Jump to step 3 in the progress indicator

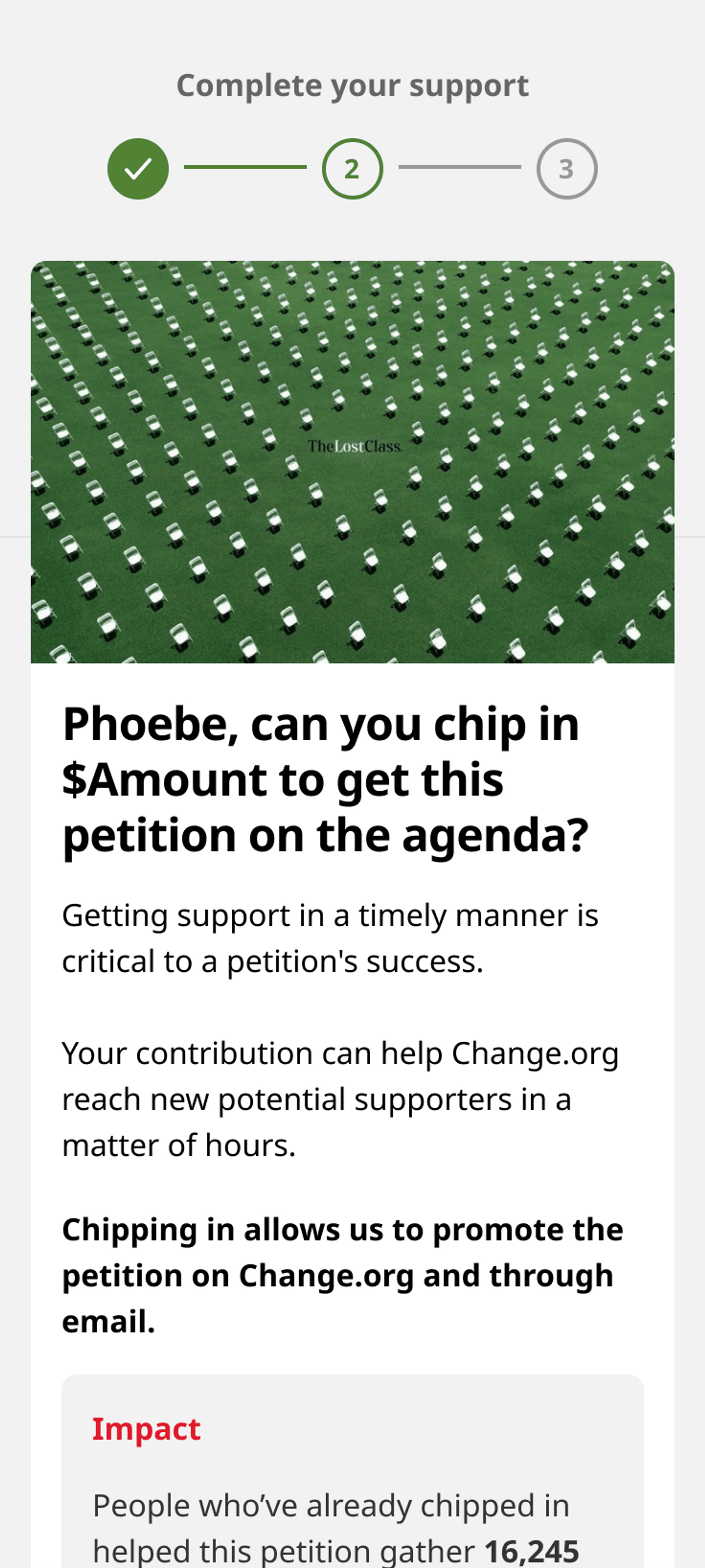point(566,169)
